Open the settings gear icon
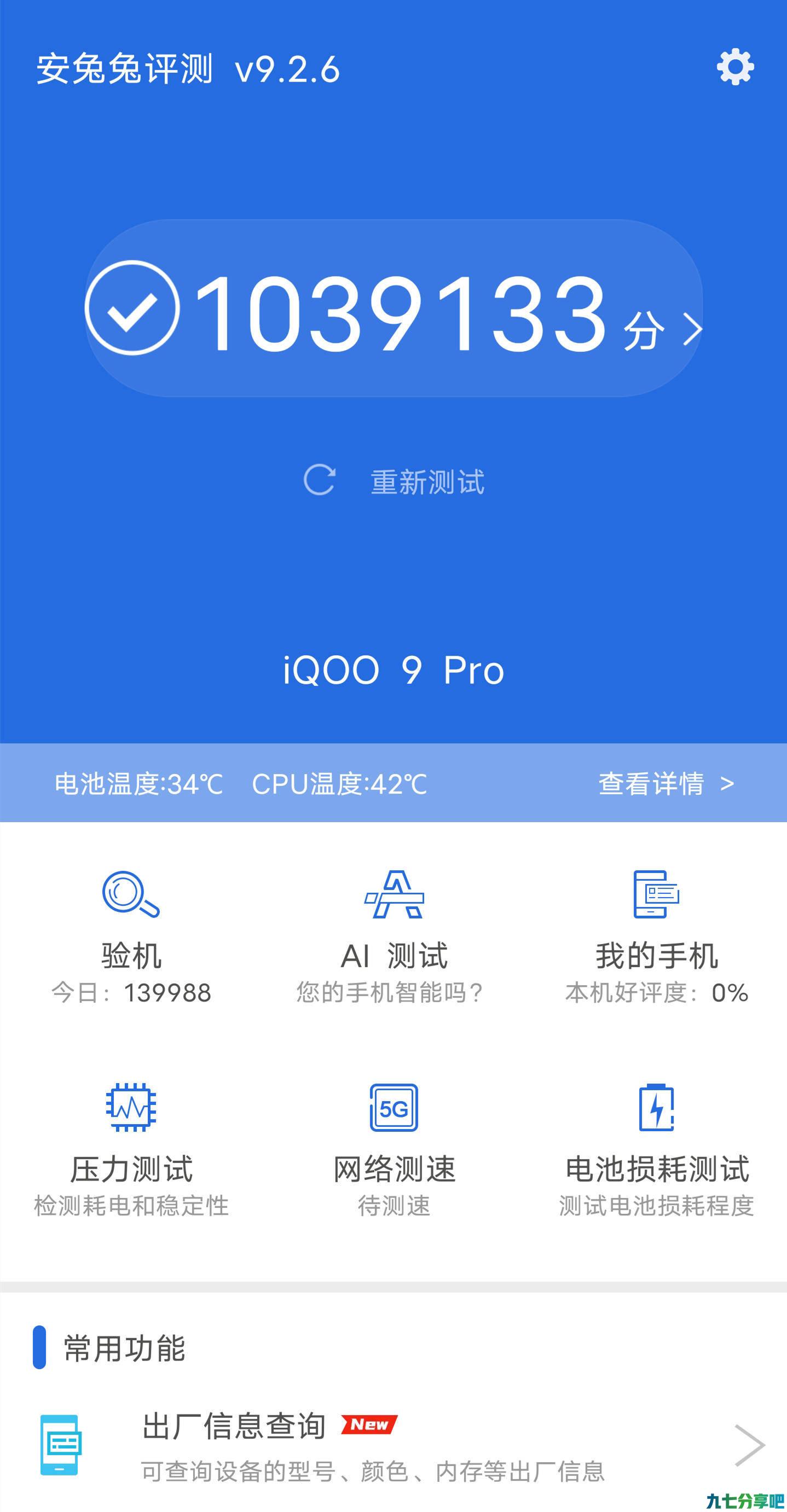The height and width of the screenshot is (1512, 787). pyautogui.click(x=736, y=67)
